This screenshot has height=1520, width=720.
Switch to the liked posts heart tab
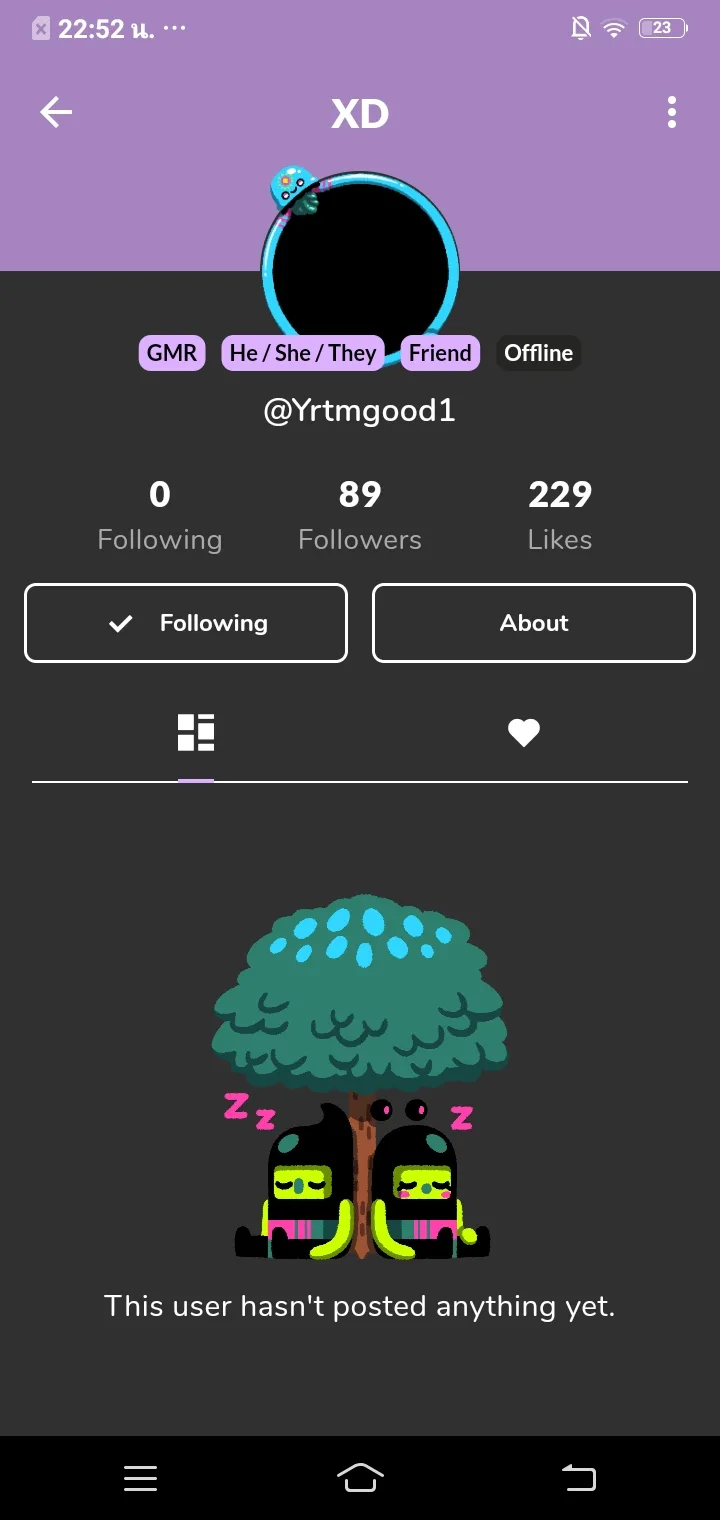tap(524, 733)
